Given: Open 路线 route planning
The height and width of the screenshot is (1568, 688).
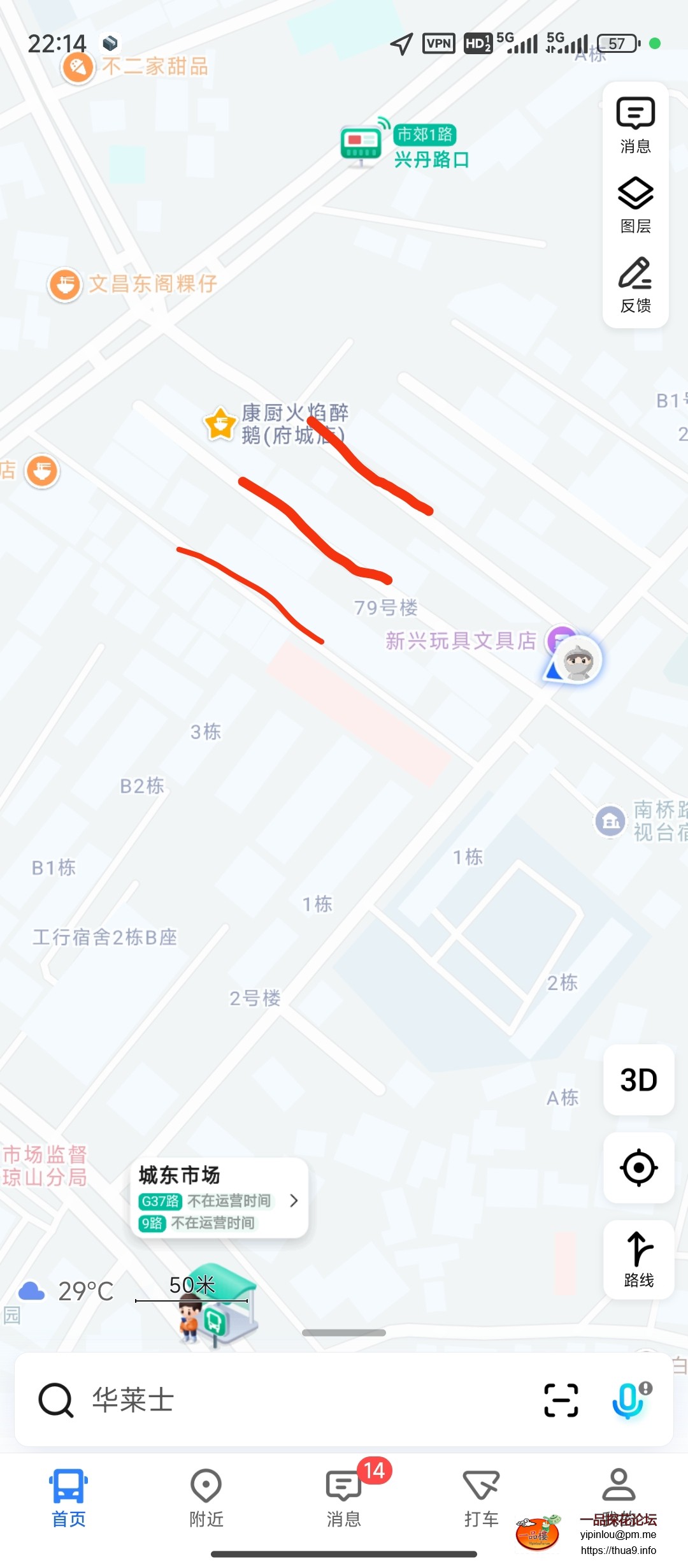Looking at the screenshot, I should coord(638,1259).
